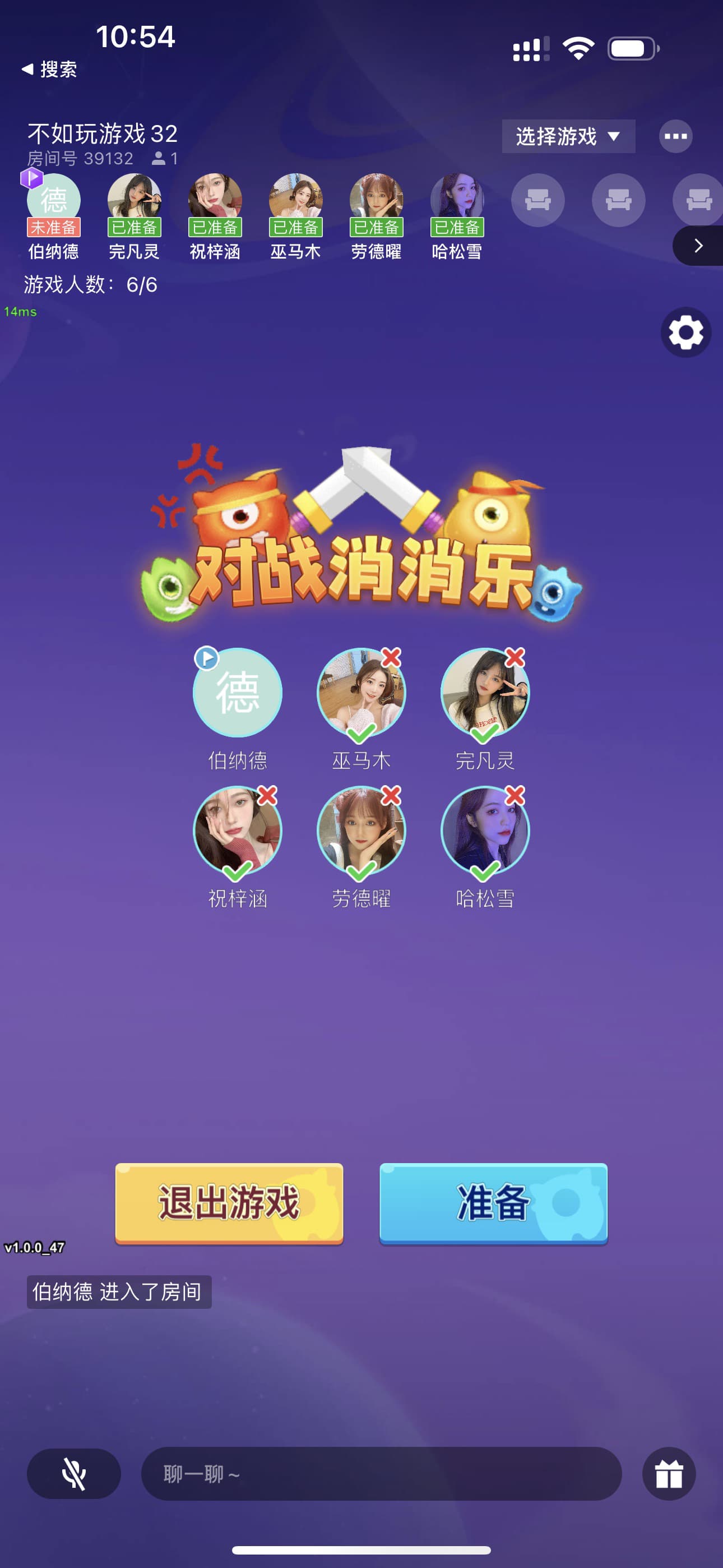This screenshot has height=1568, width=723.
Task: Open the three-dot overflow menu
Action: click(675, 136)
